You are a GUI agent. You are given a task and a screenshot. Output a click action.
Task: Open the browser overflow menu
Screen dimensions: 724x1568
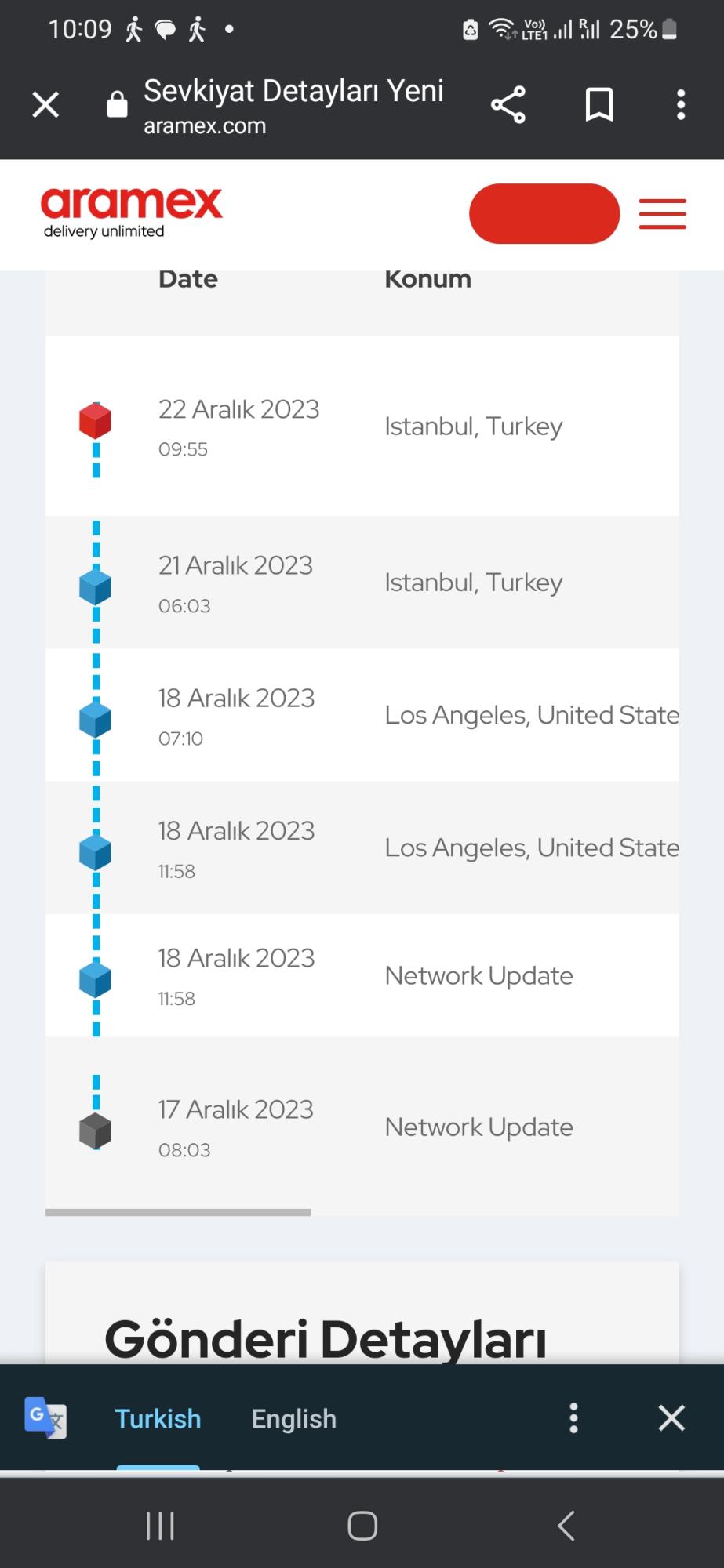point(679,103)
